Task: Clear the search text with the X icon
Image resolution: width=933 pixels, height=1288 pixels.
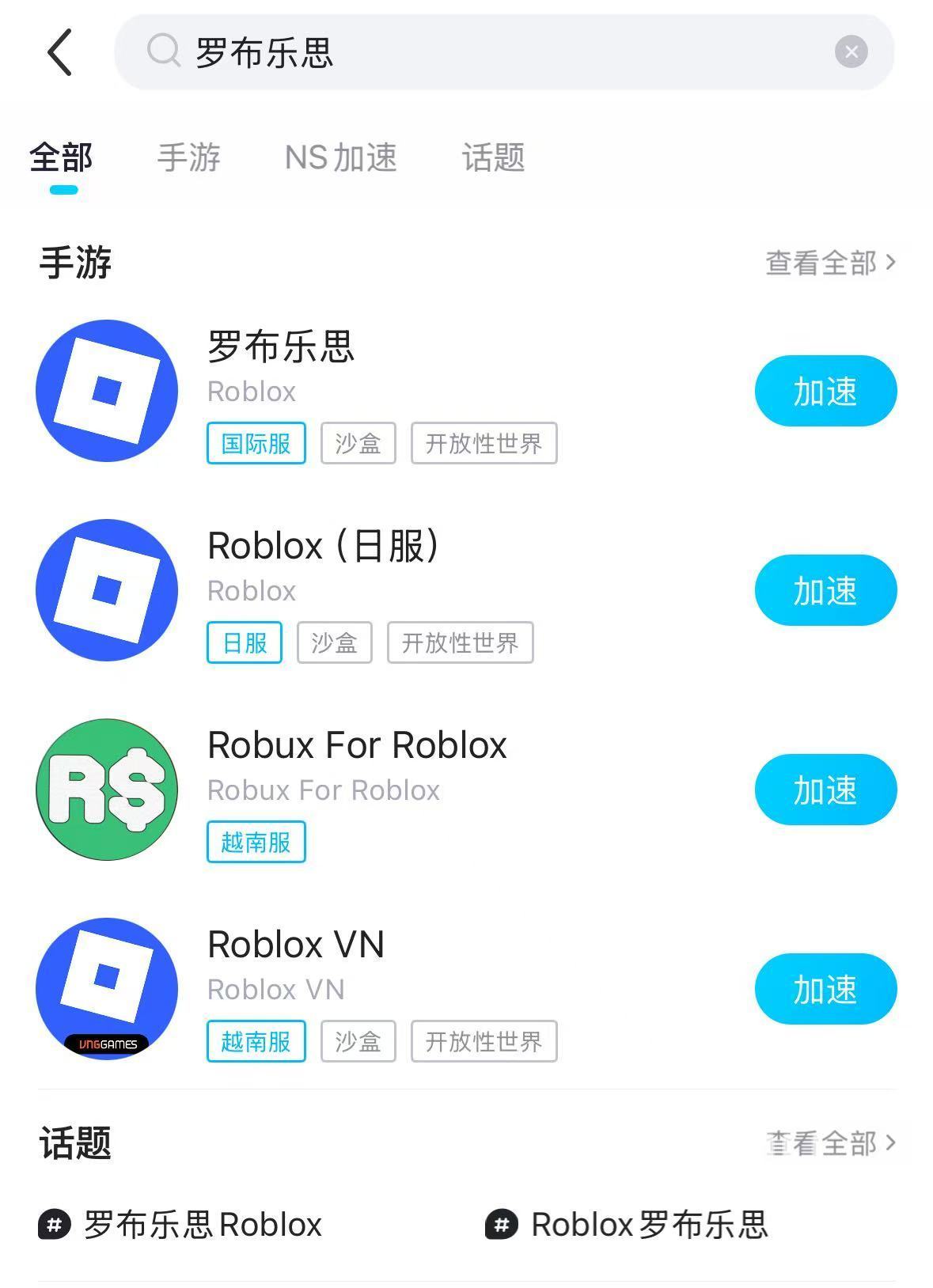Action: [x=851, y=52]
